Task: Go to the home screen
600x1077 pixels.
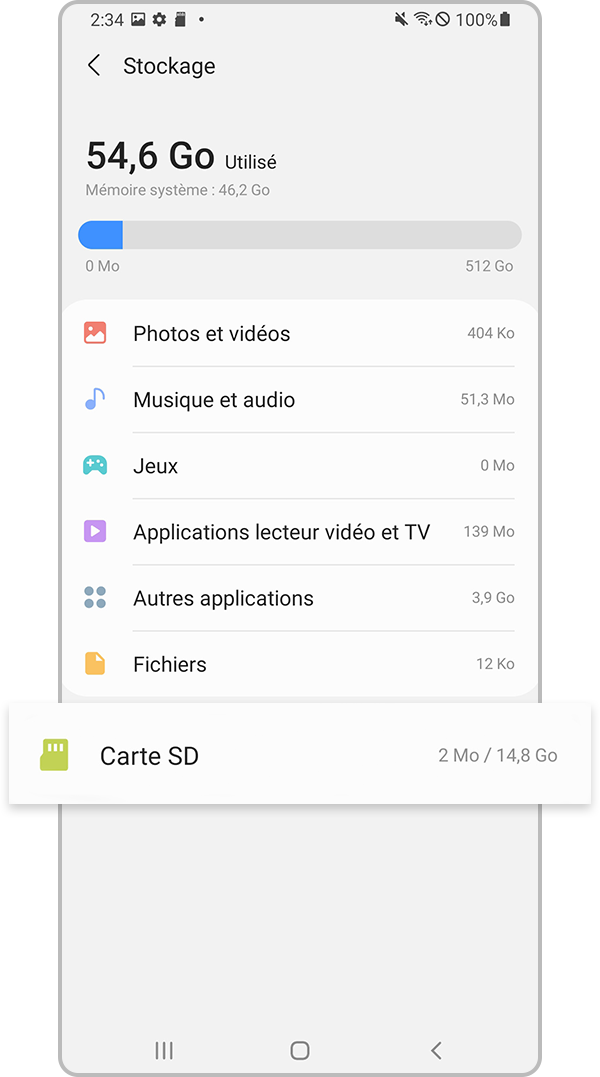Action: click(299, 1050)
